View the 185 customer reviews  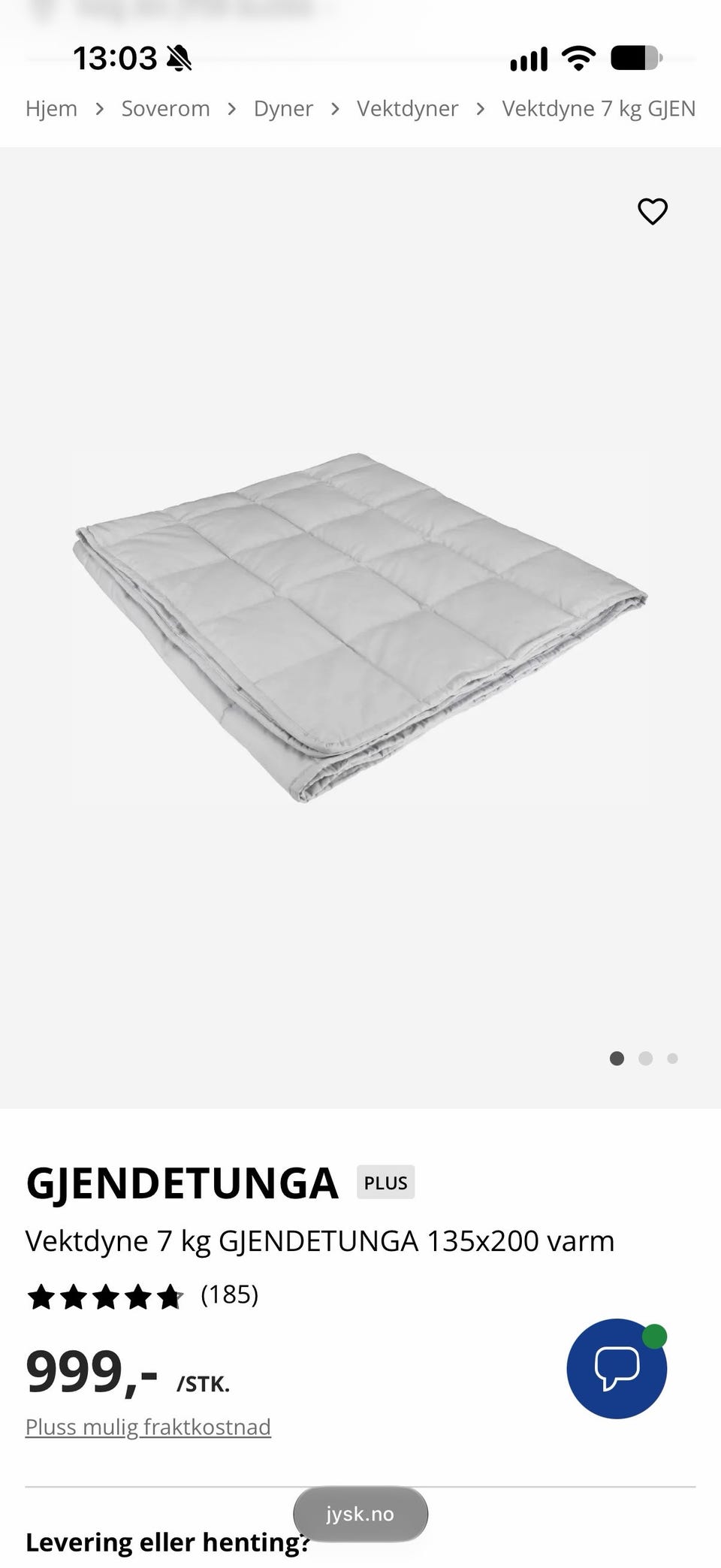point(229,1295)
